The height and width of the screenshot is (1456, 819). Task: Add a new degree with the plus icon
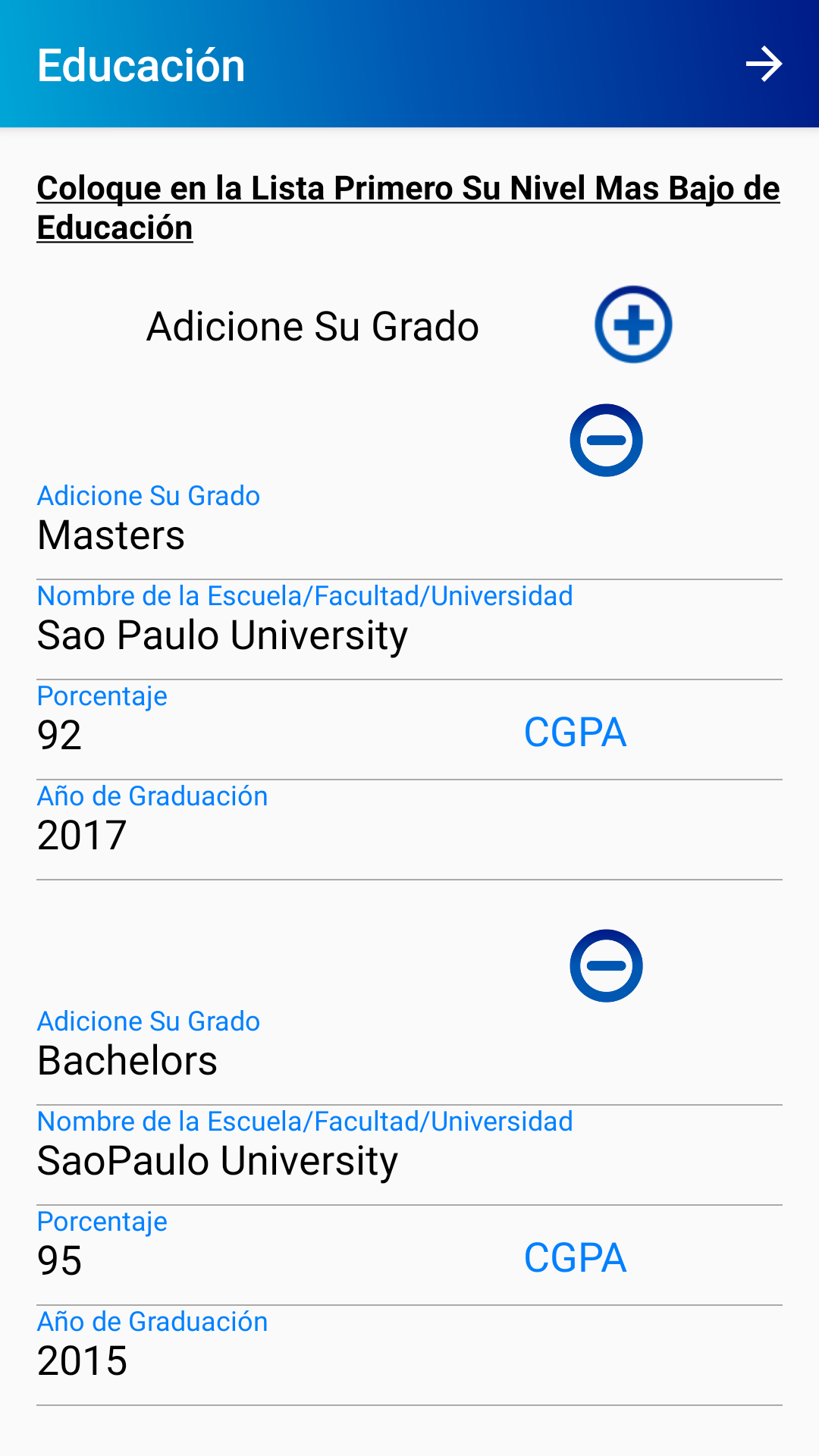[x=633, y=325]
